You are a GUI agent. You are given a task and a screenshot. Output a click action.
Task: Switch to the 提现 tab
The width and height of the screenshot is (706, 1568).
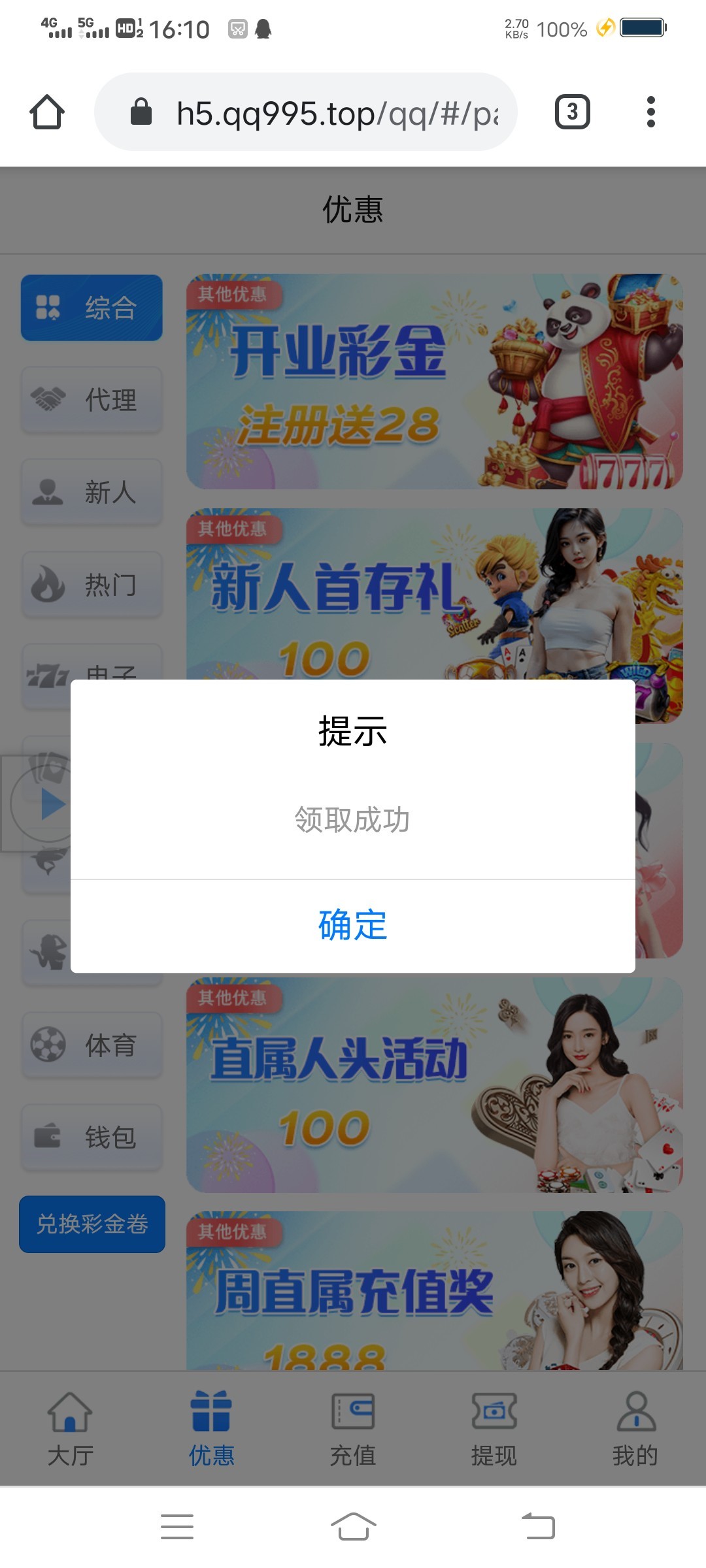[494, 1429]
